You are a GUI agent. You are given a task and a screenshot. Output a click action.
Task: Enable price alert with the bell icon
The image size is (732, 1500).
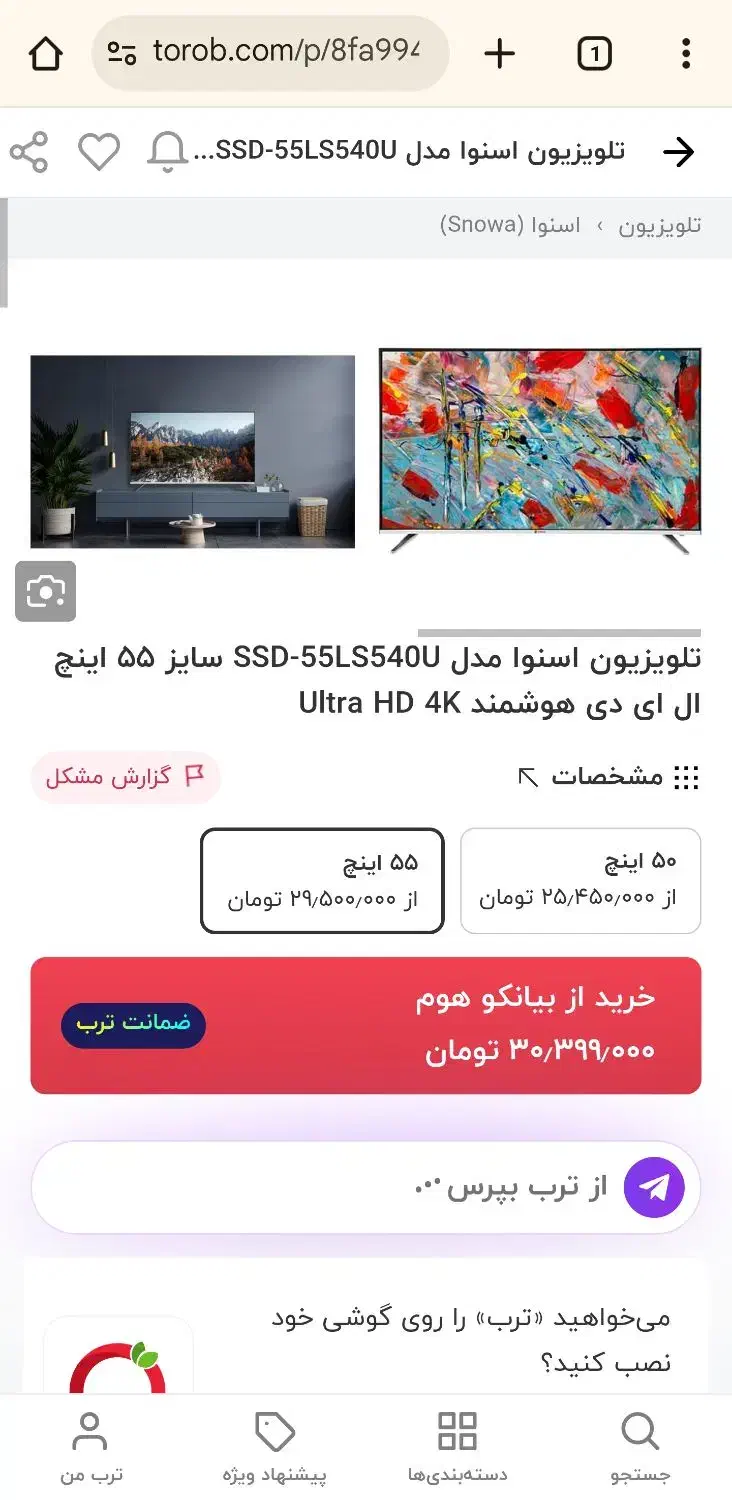point(167,152)
